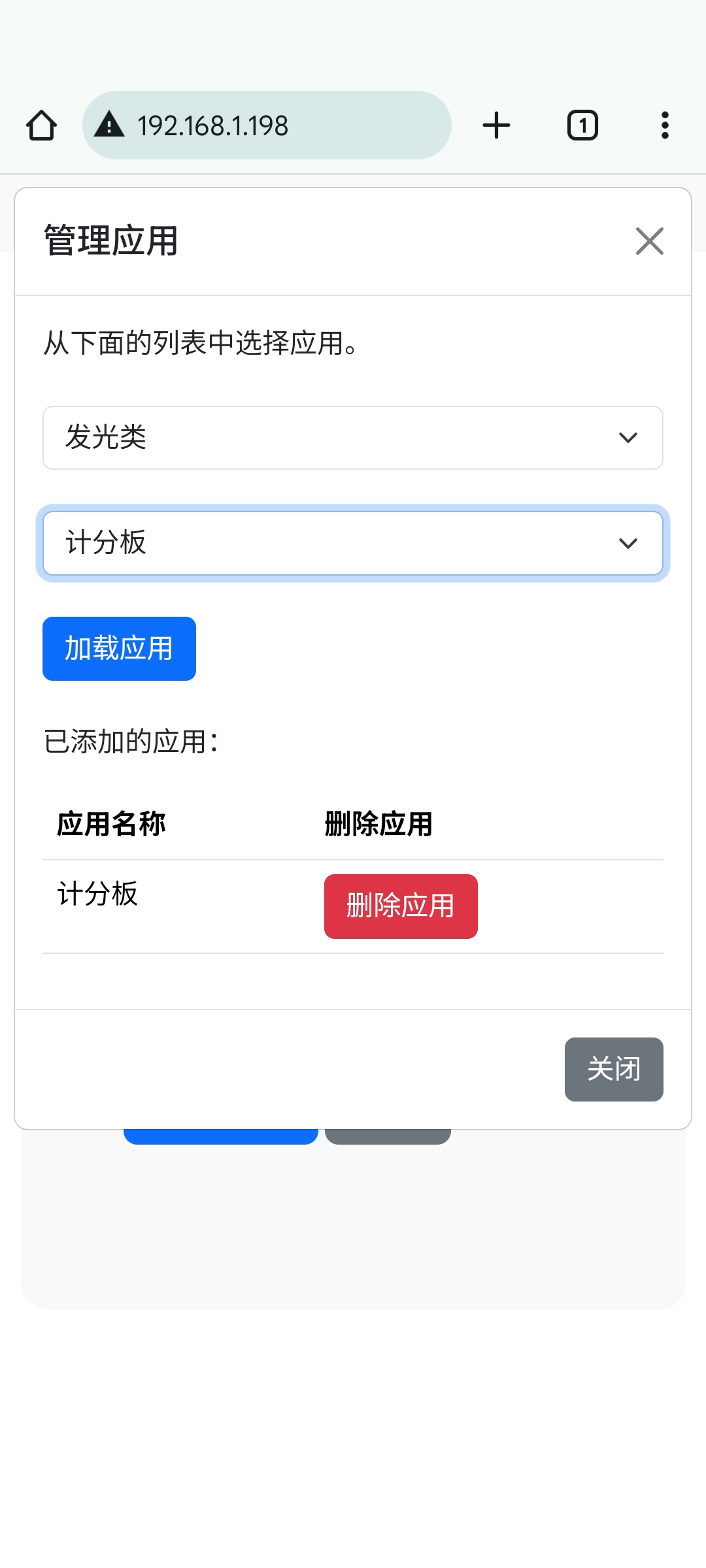Expand the 发光类 category dropdown
The width and height of the screenshot is (706, 1568).
(353, 438)
